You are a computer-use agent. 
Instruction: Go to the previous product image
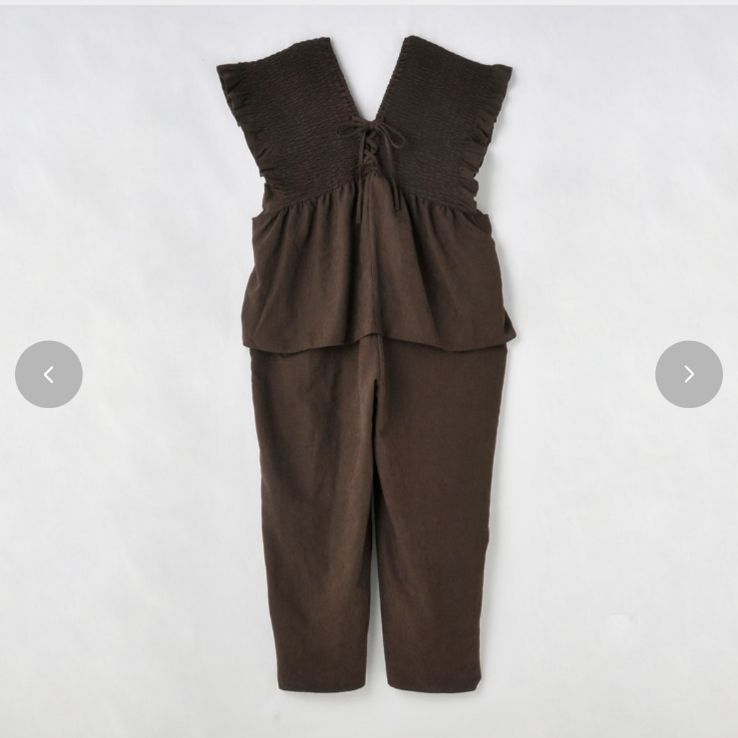point(48,374)
